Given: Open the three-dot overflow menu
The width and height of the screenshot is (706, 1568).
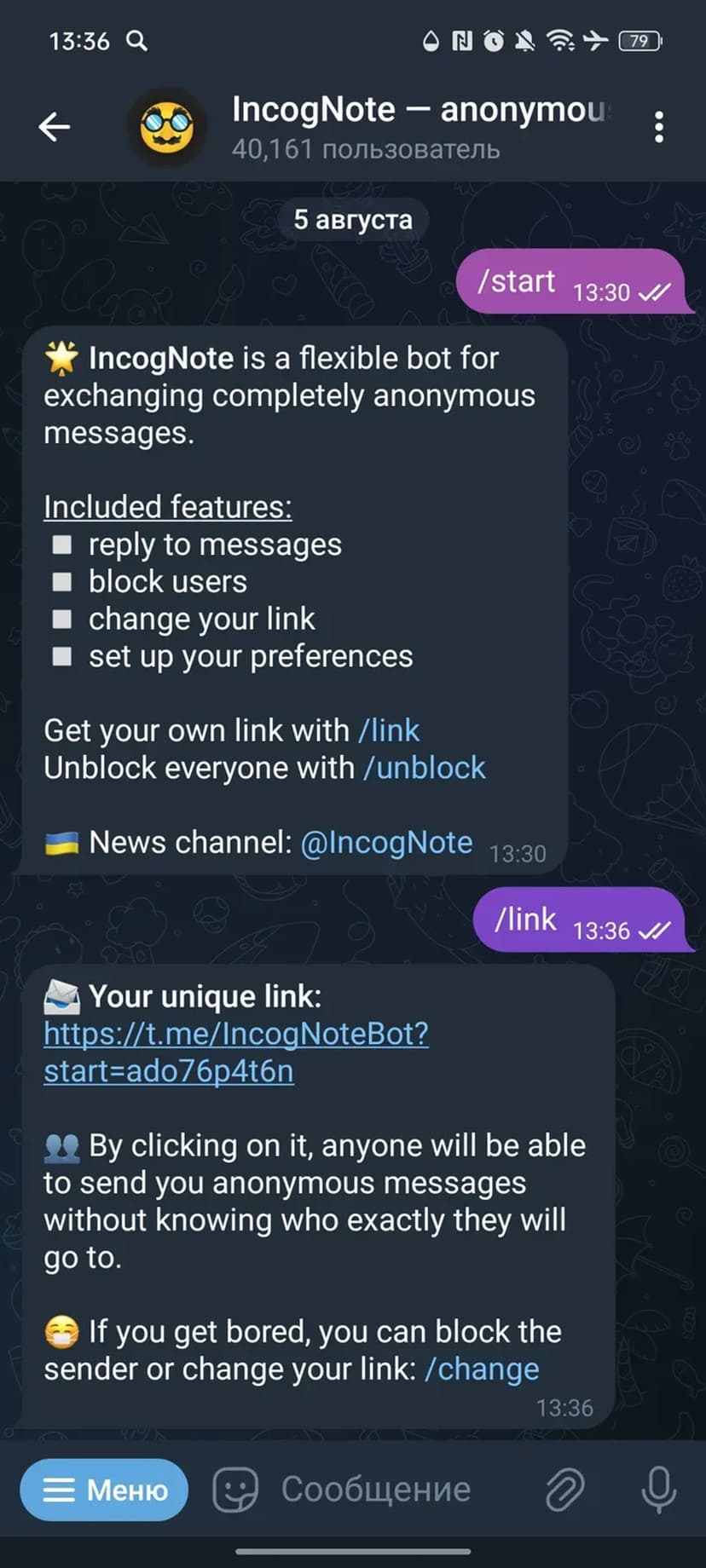Looking at the screenshot, I should pyautogui.click(x=658, y=127).
